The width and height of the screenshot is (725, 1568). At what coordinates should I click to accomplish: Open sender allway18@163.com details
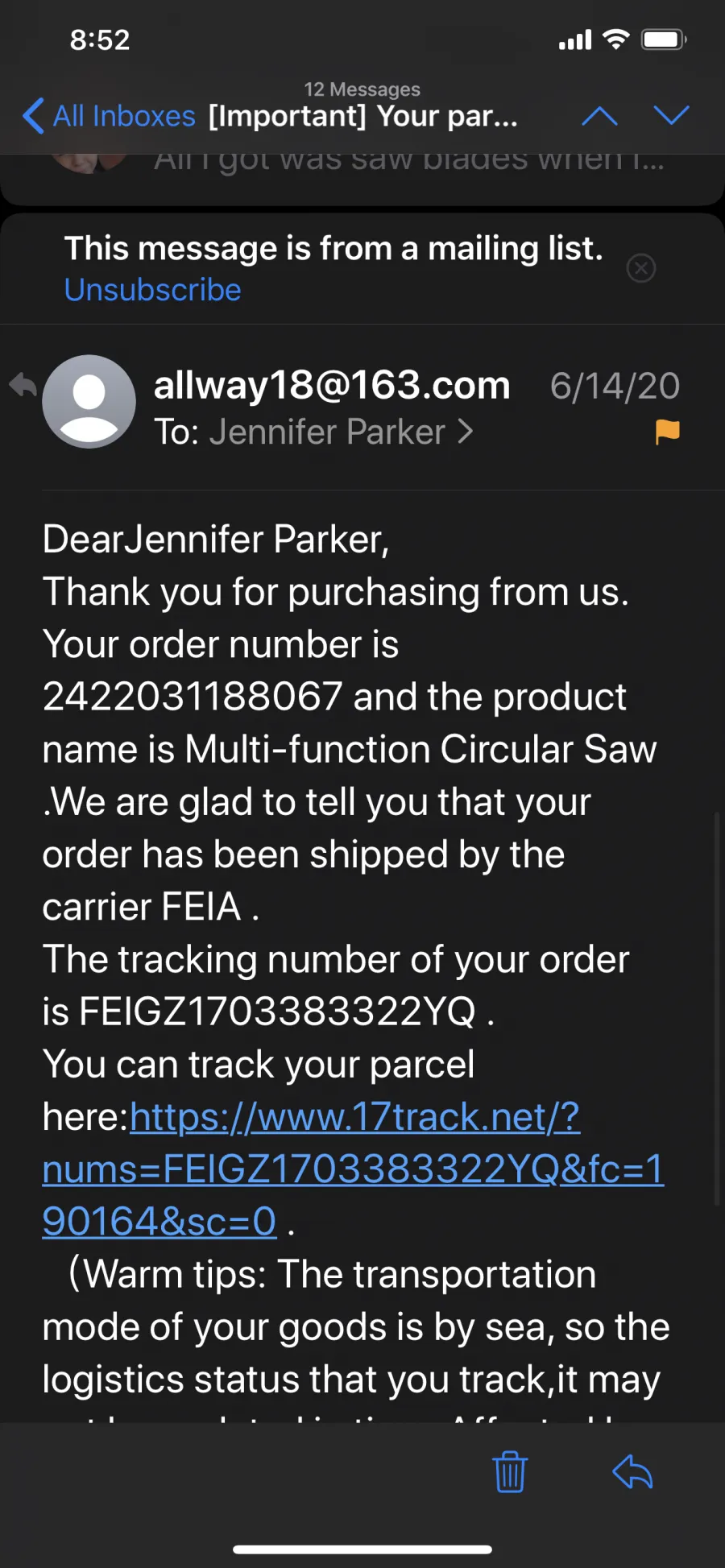coord(332,385)
